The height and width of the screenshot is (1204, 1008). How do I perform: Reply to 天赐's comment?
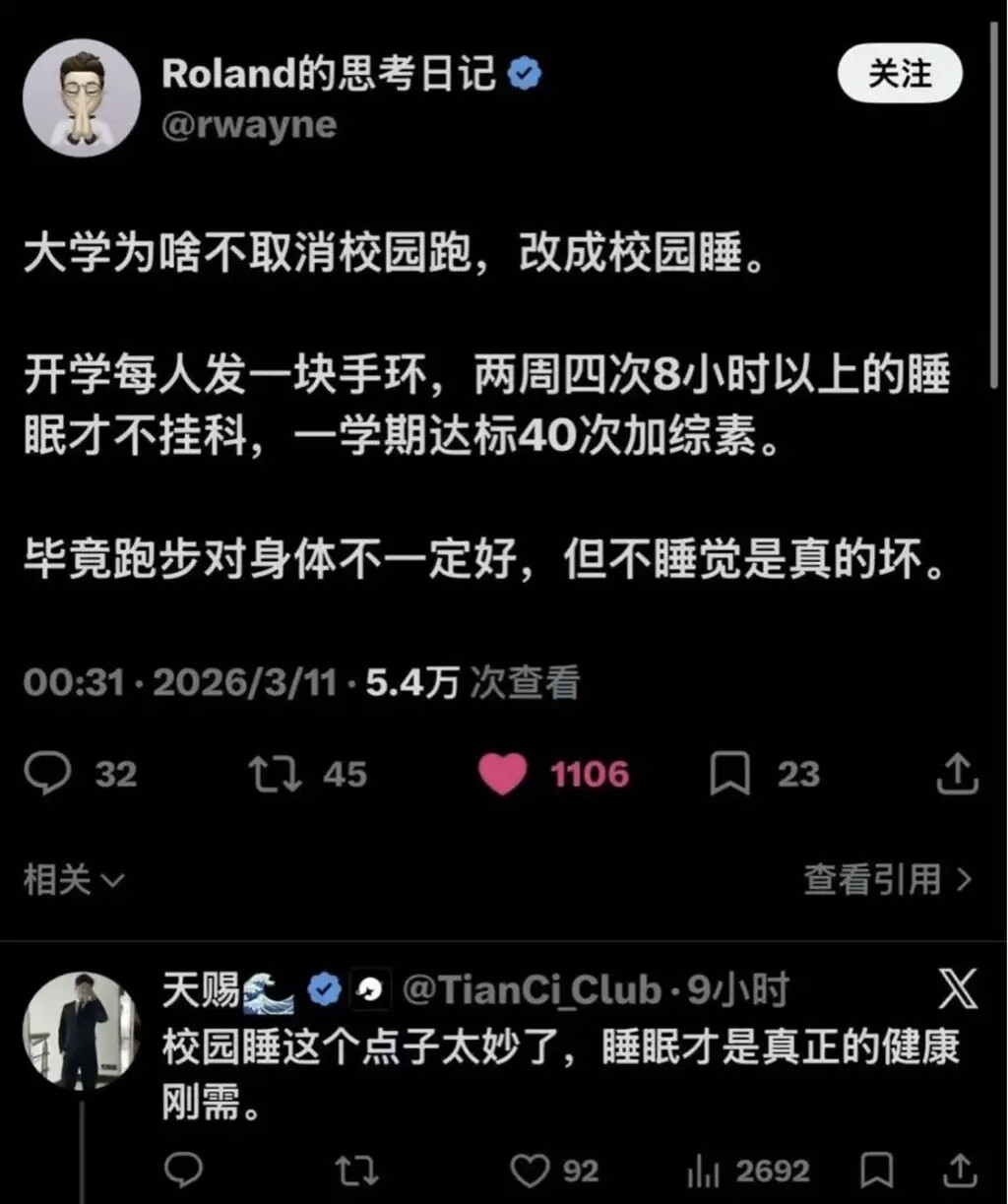183,1171
